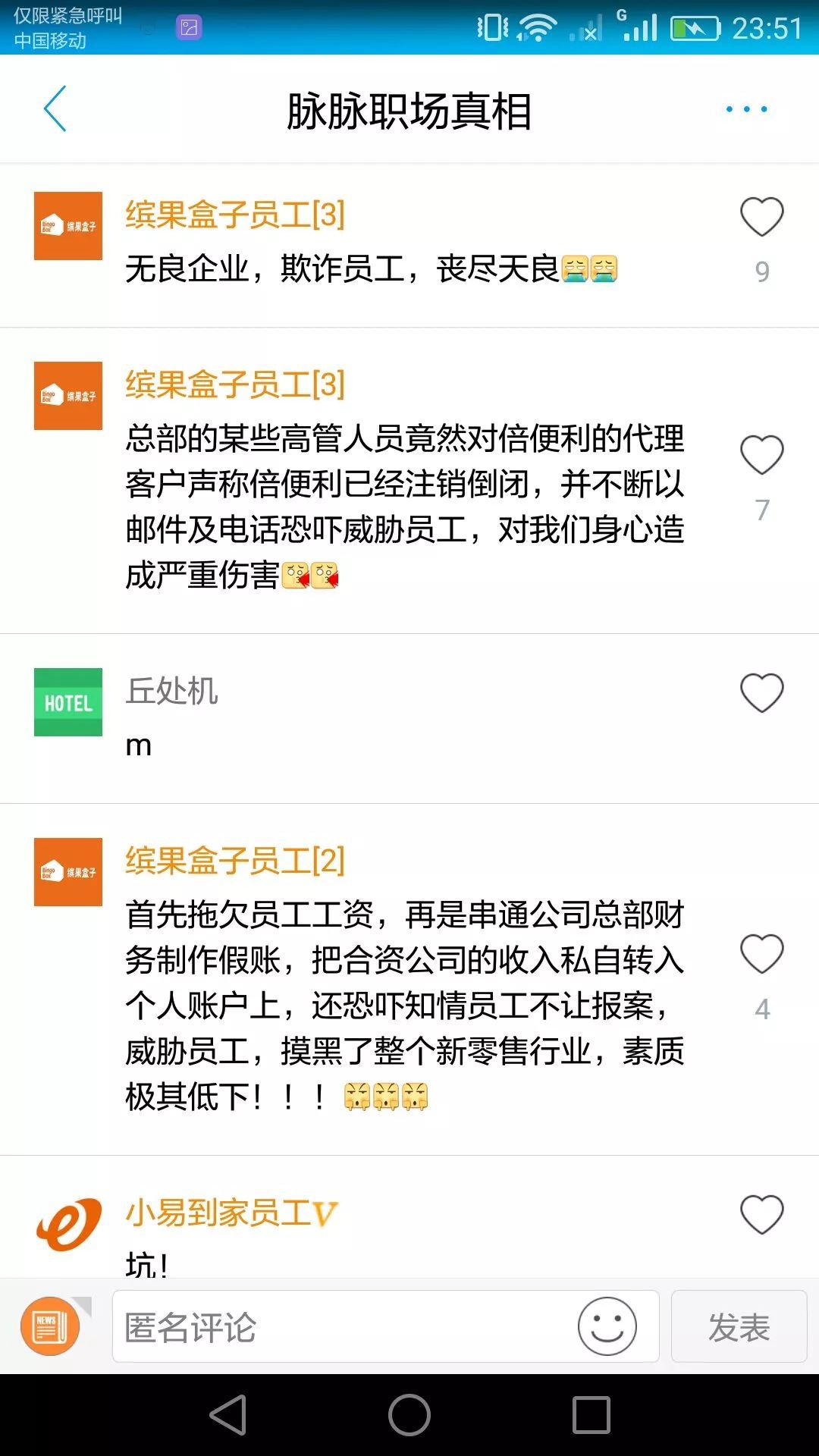Viewport: 819px width, 1456px height.
Task: Like the comment 无良企业，欺诈员工
Action: (761, 217)
